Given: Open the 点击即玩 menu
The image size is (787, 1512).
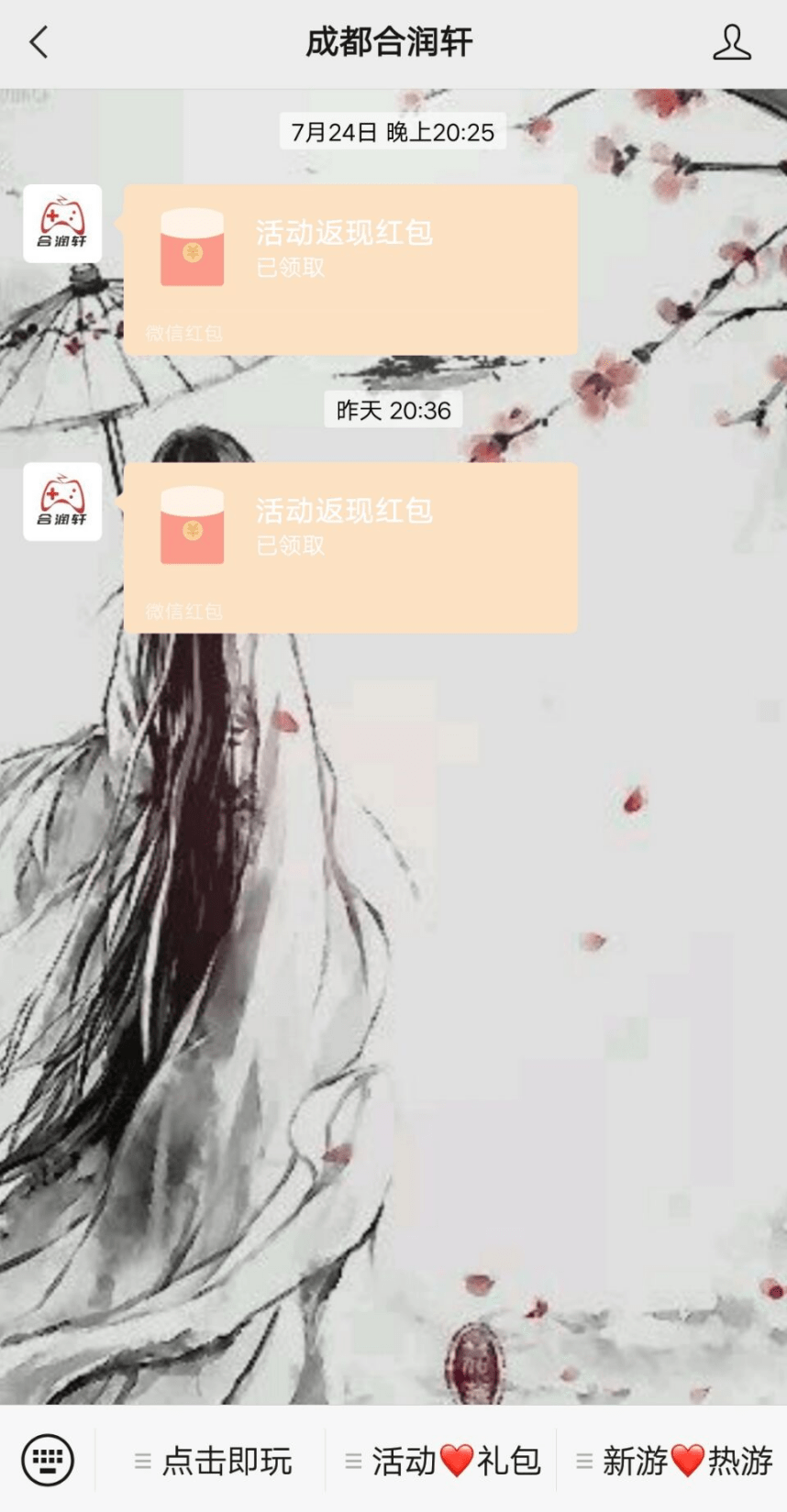Looking at the screenshot, I should (x=213, y=1461).
